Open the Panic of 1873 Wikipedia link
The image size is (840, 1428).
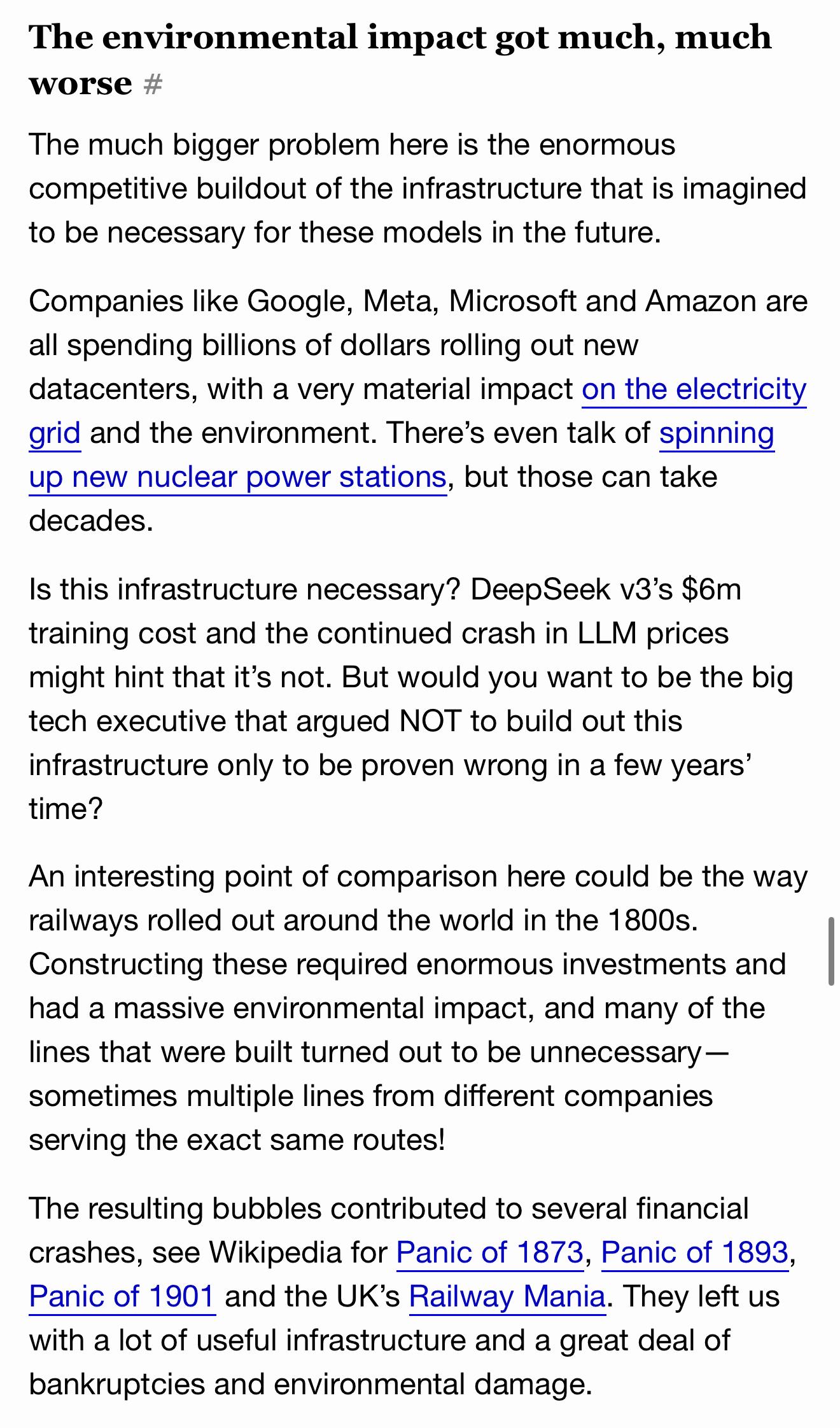(x=489, y=1252)
